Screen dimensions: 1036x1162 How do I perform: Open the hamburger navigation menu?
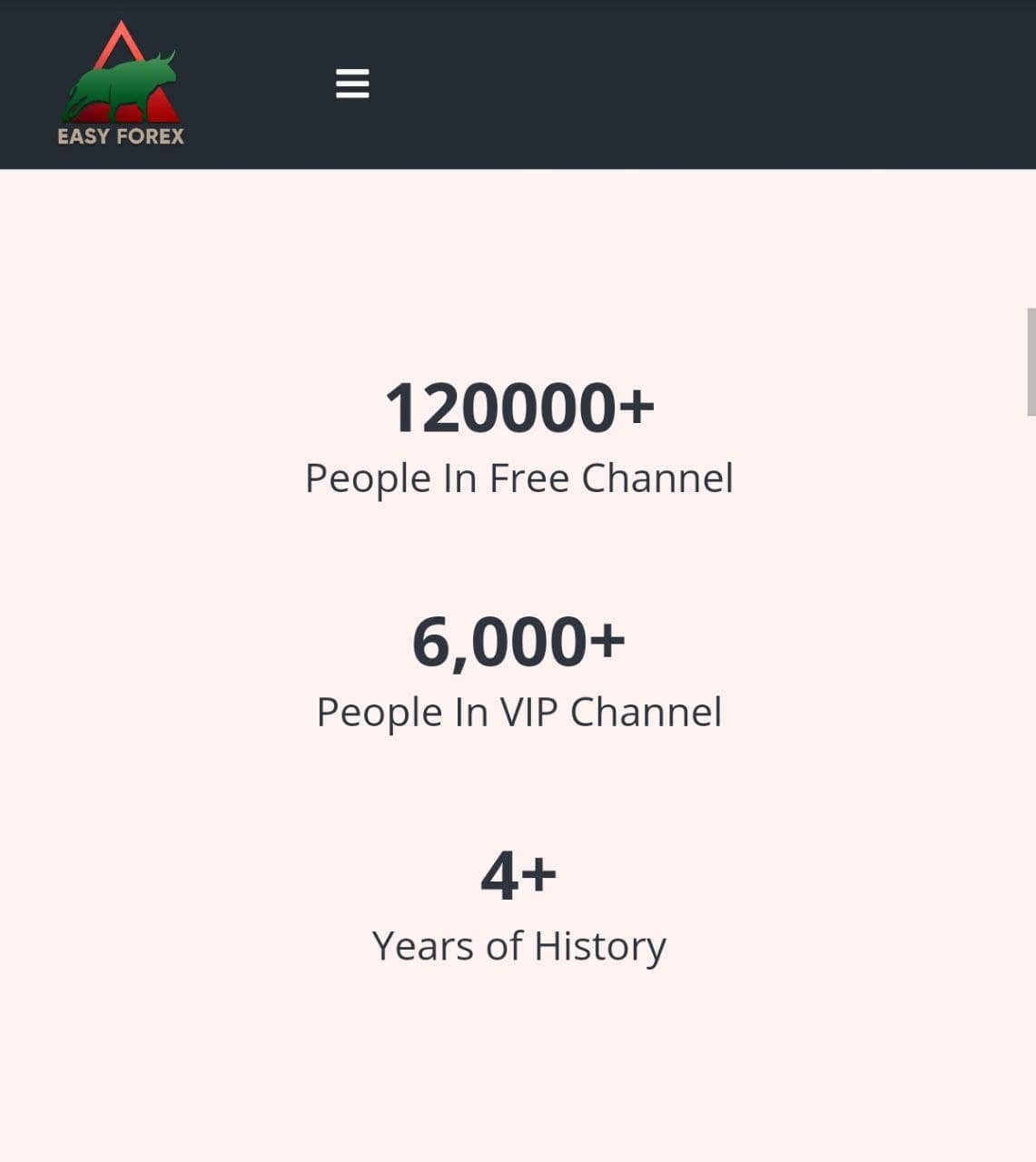352,84
